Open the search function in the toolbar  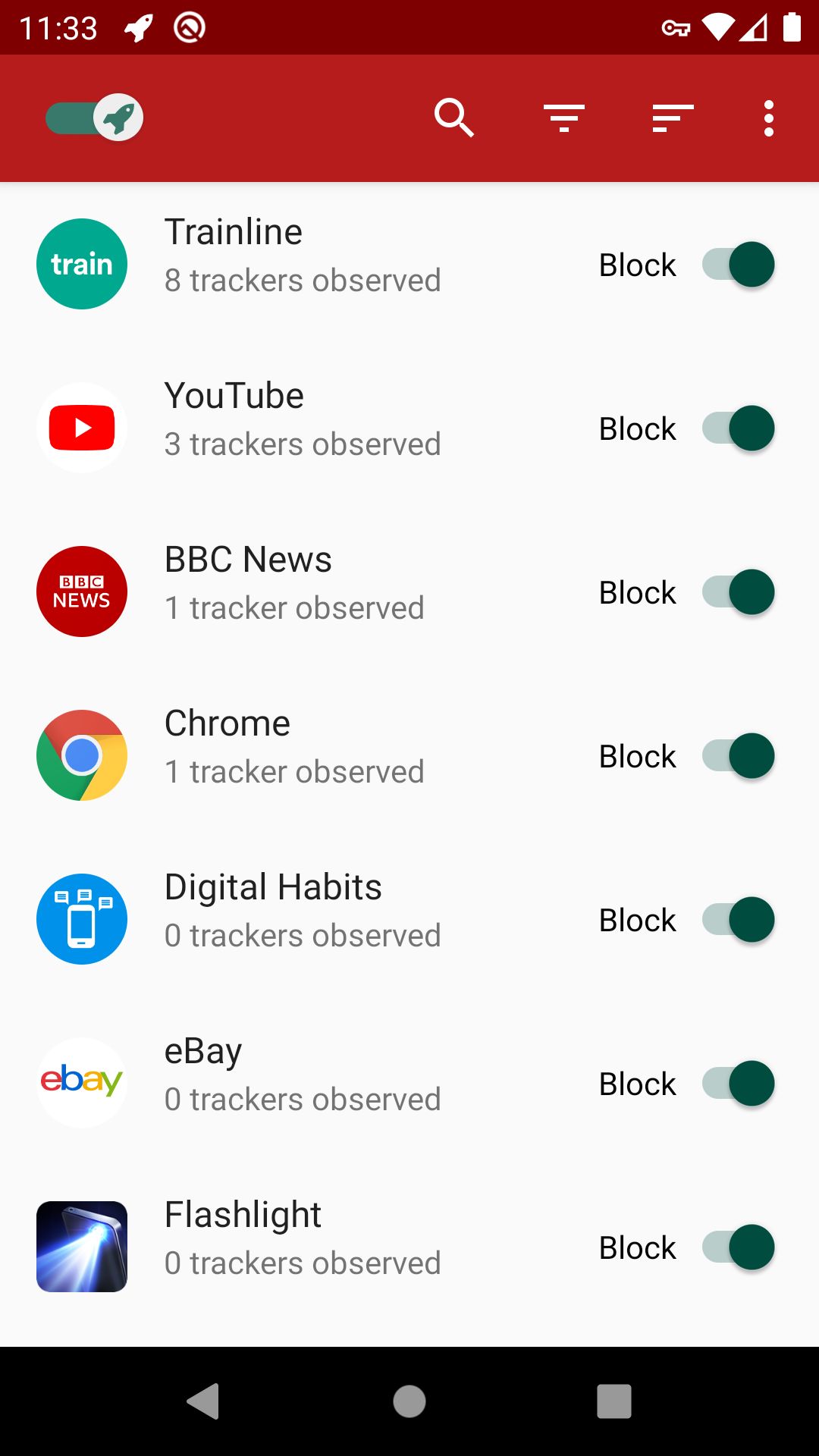(453, 118)
